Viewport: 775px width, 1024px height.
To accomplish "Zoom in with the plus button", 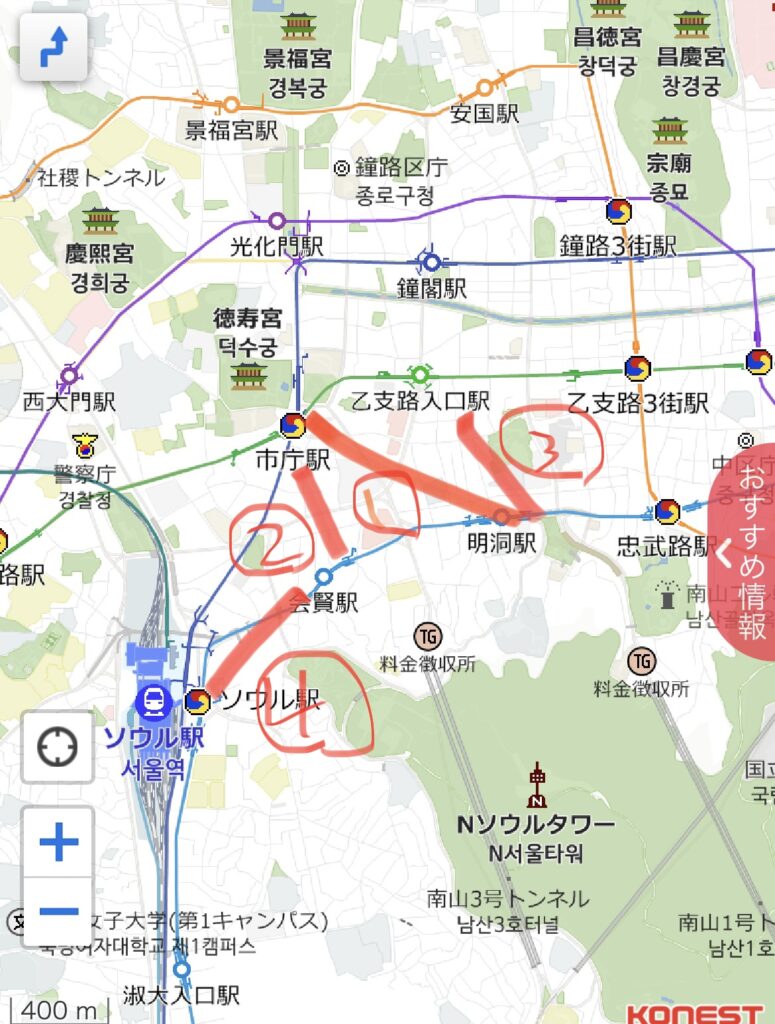I will click(x=58, y=842).
